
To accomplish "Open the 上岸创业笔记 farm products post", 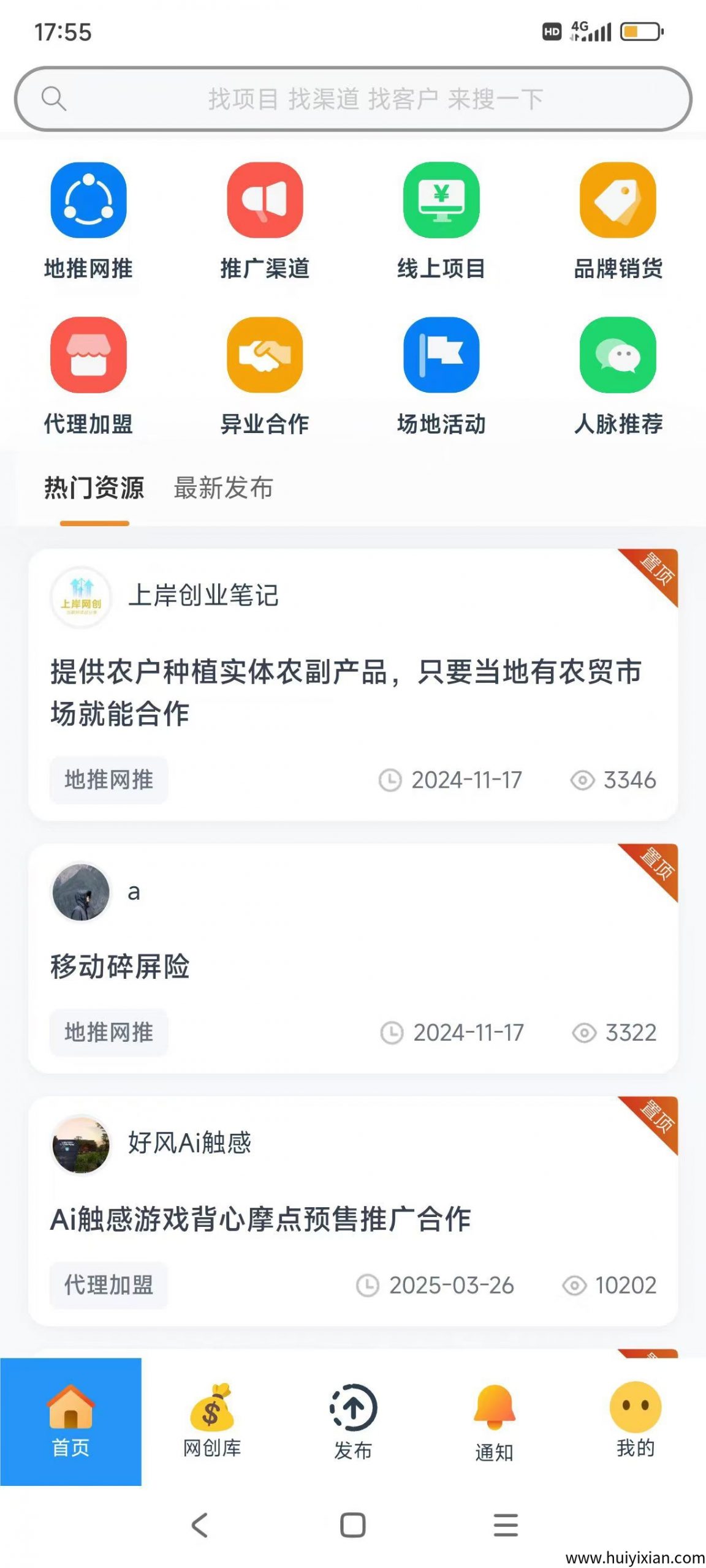I will point(346,692).
